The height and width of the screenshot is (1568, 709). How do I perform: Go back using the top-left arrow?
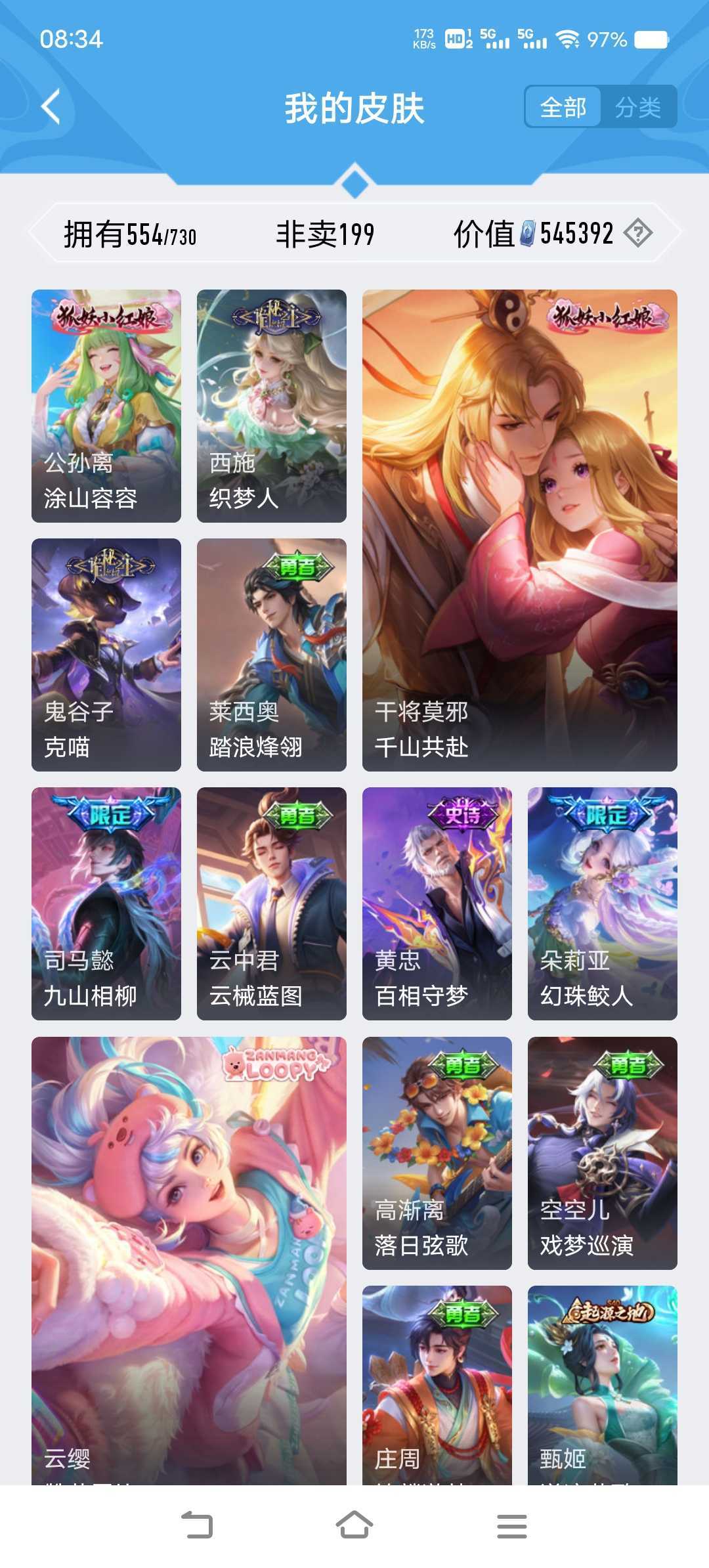(x=51, y=106)
